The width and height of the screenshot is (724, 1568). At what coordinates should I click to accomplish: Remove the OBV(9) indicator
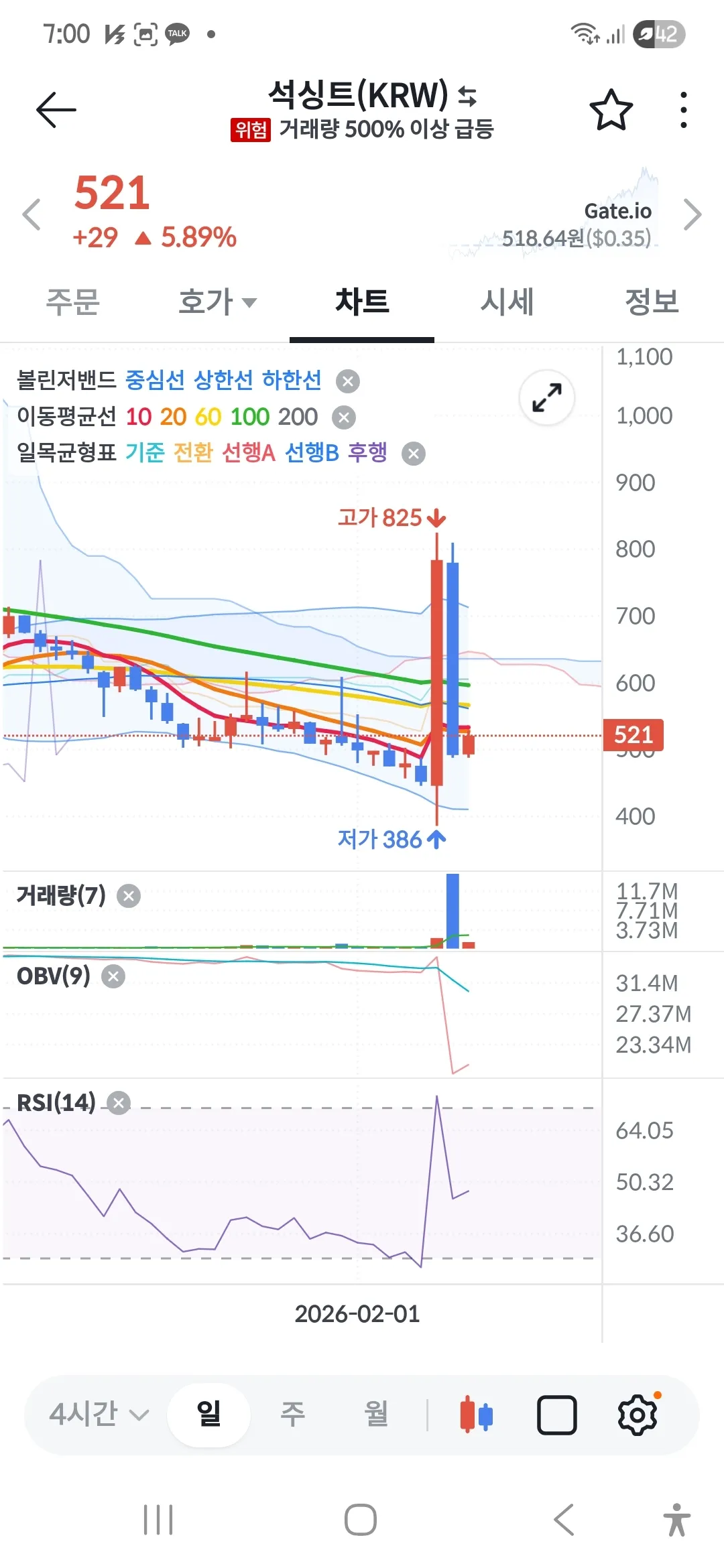113,976
